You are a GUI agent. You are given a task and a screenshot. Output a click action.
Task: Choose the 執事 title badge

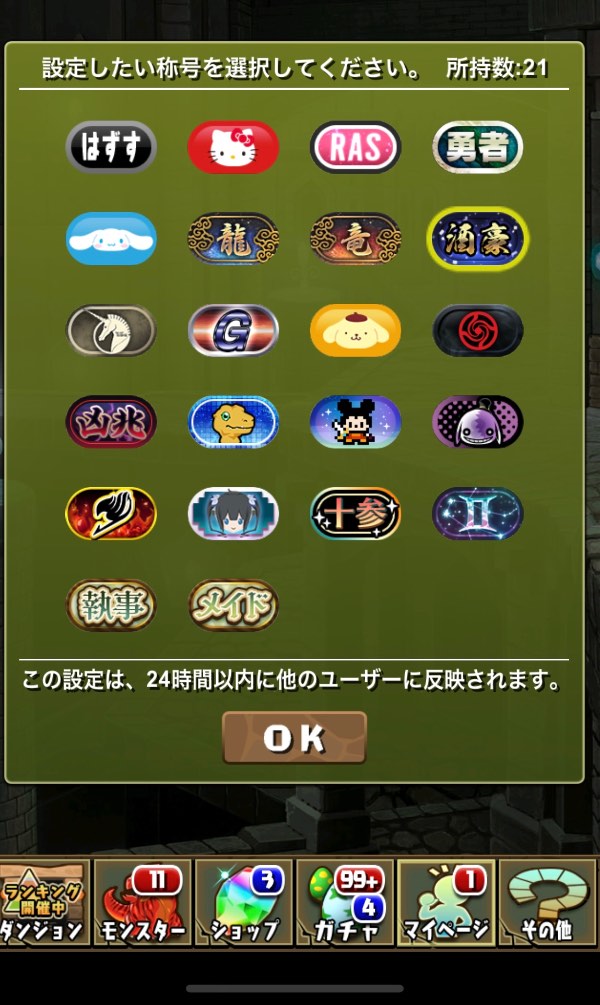point(111,605)
